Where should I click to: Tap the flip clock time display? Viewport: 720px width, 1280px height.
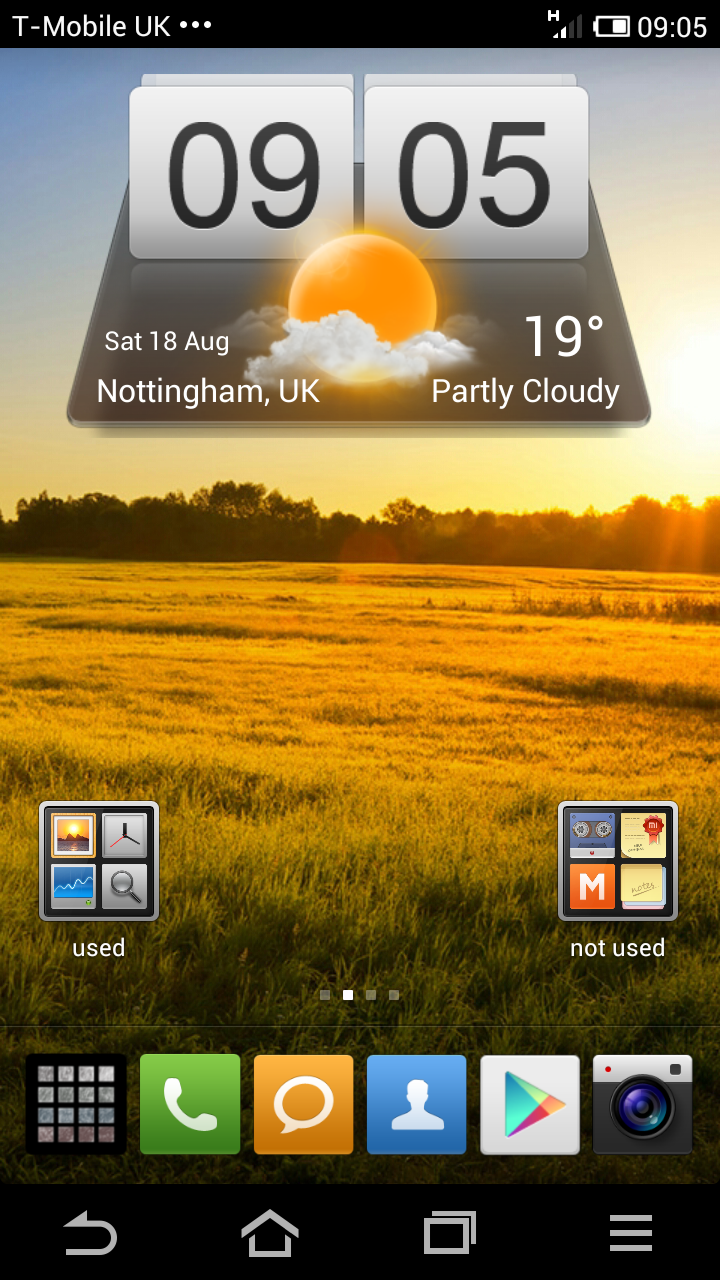coord(359,172)
